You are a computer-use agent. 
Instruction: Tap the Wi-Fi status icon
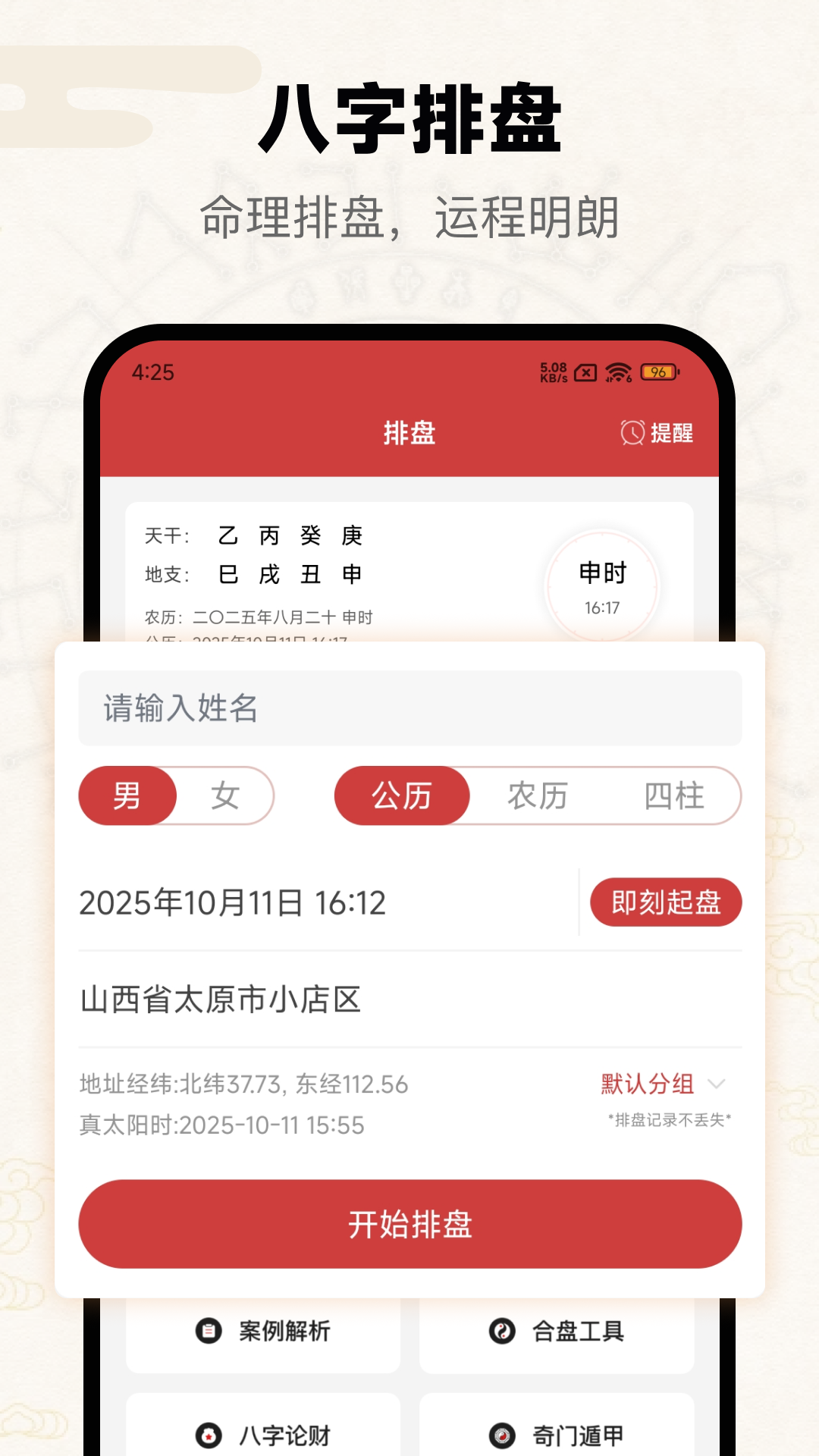coord(618,372)
